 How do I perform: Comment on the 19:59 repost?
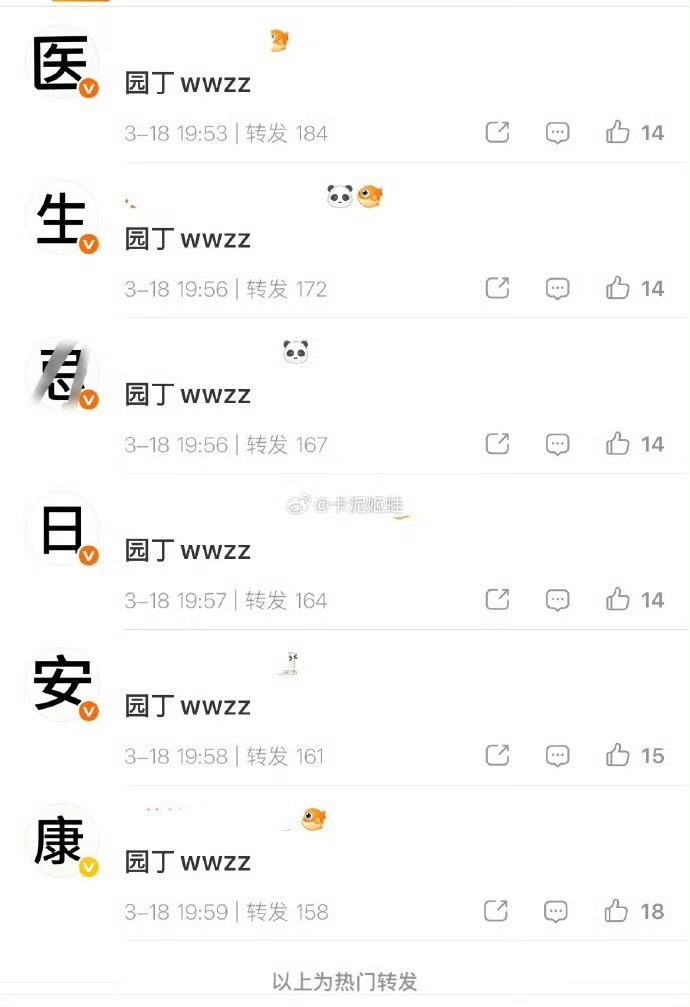click(x=558, y=911)
